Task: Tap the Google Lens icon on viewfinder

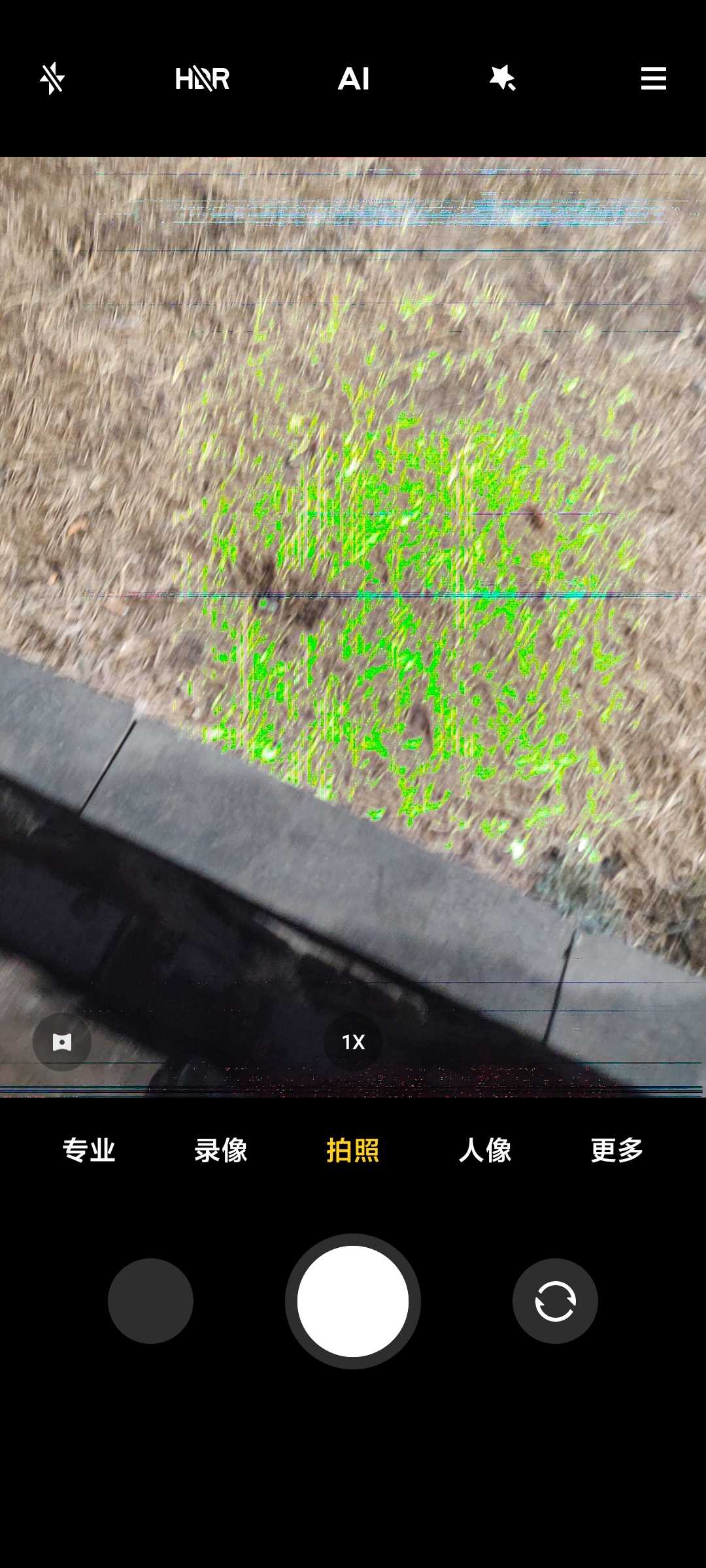Action: point(62,1042)
